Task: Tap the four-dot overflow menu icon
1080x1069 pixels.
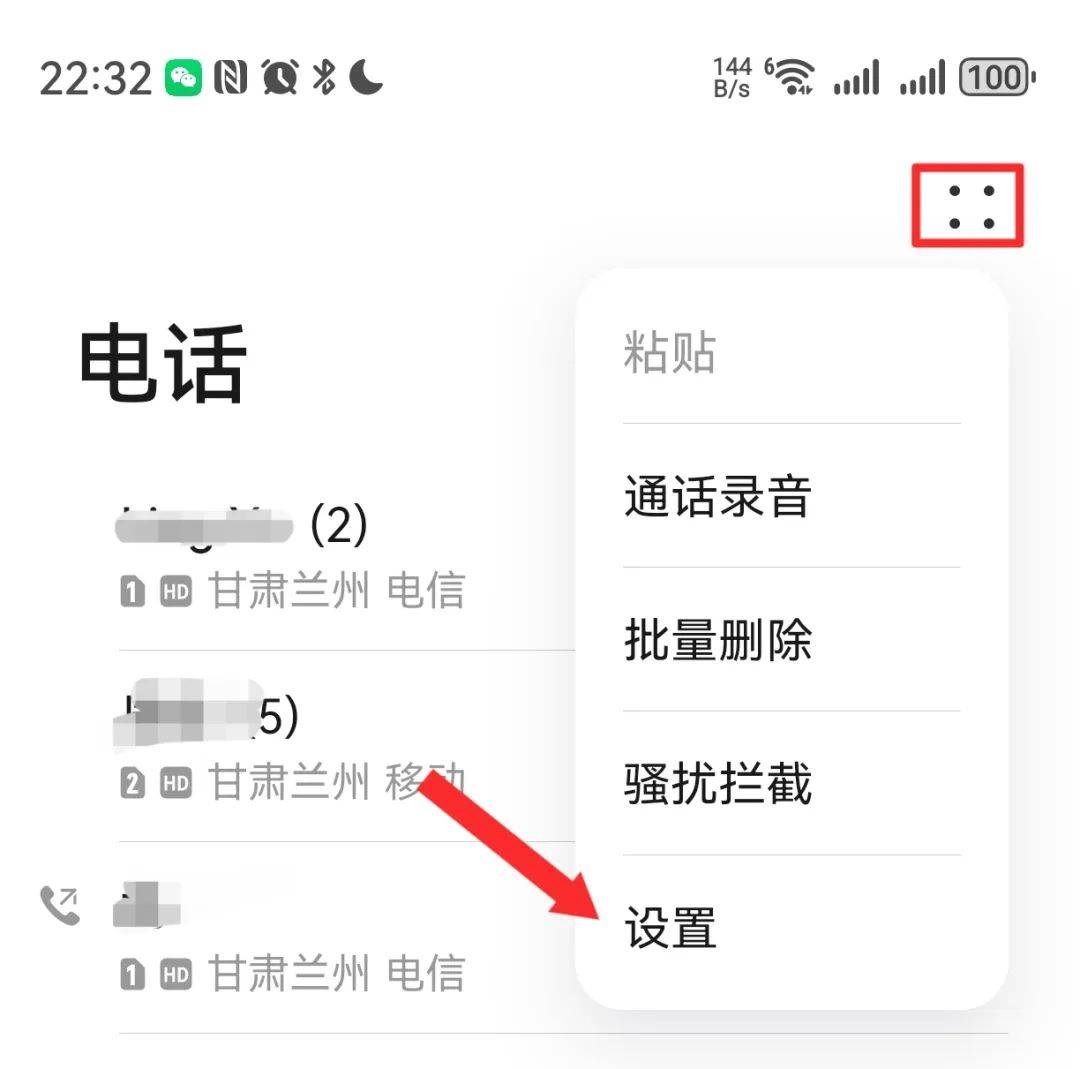Action: point(968,207)
